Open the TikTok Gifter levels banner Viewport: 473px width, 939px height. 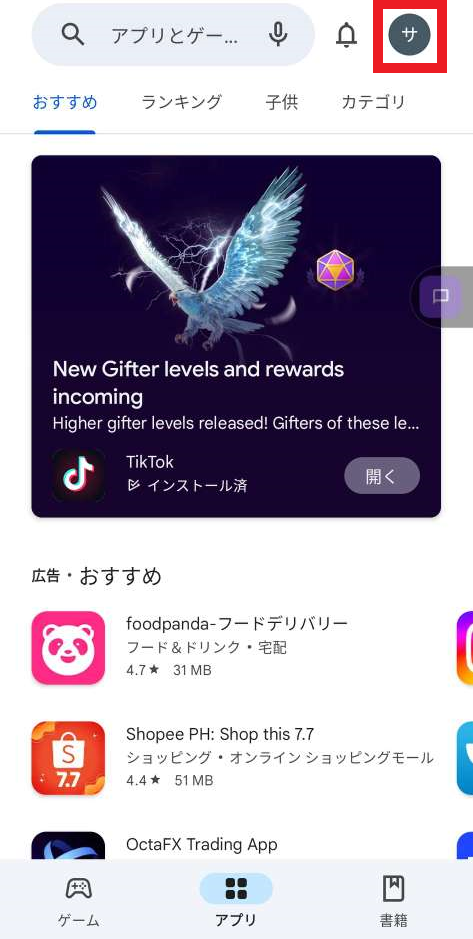pos(236,336)
